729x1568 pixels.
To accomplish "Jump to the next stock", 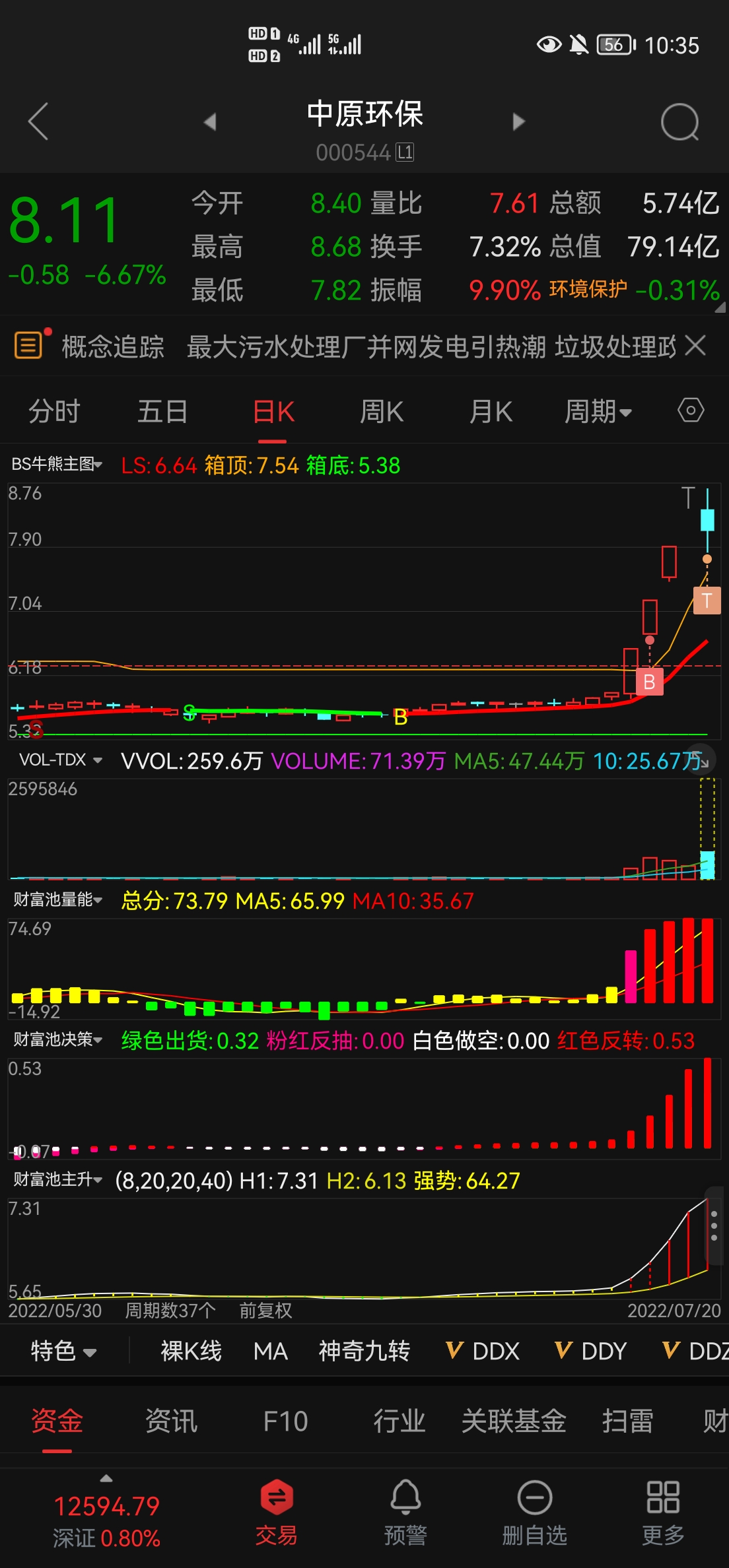I will coord(518,121).
